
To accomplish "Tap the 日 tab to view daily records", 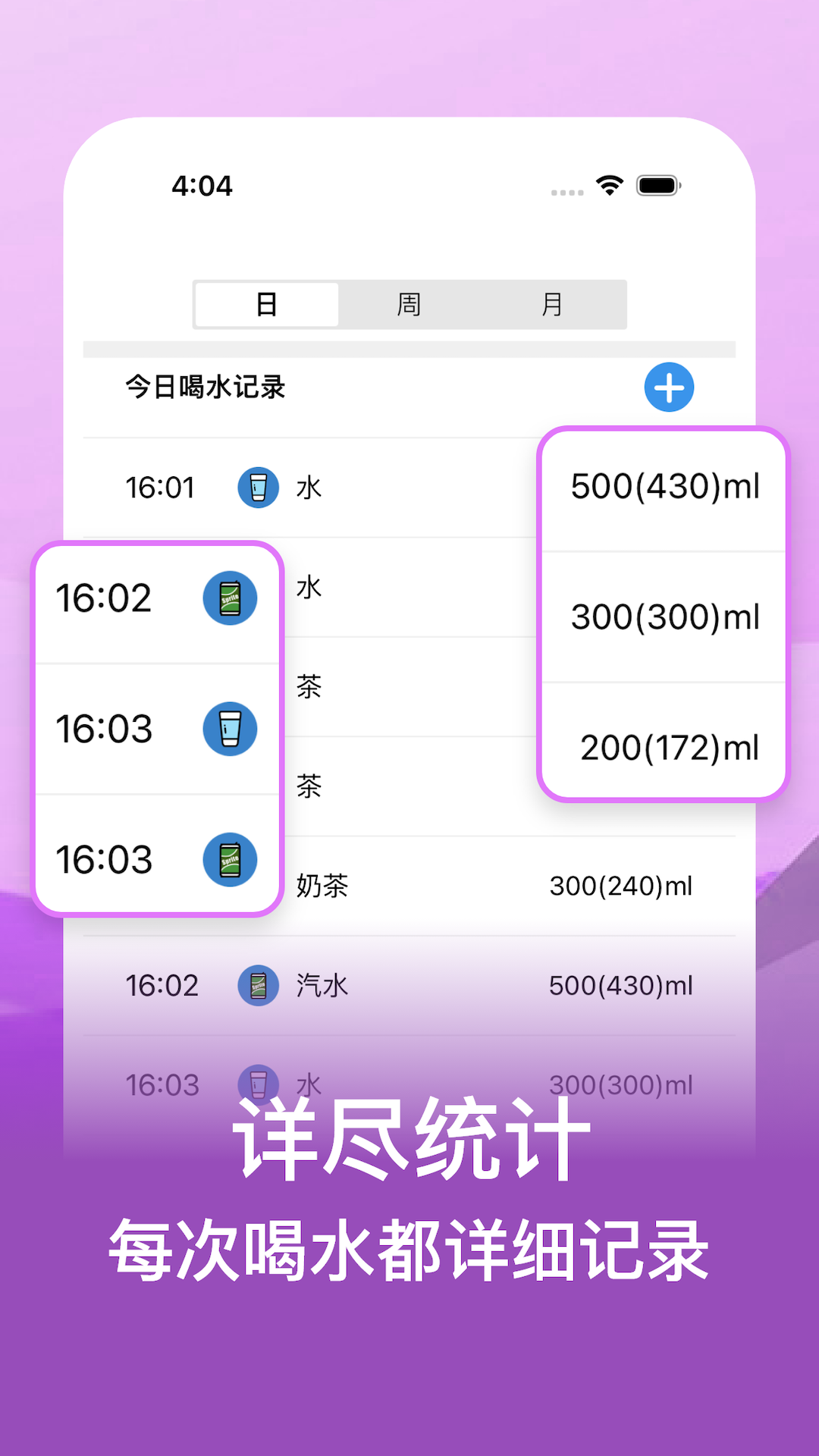I will tap(267, 304).
